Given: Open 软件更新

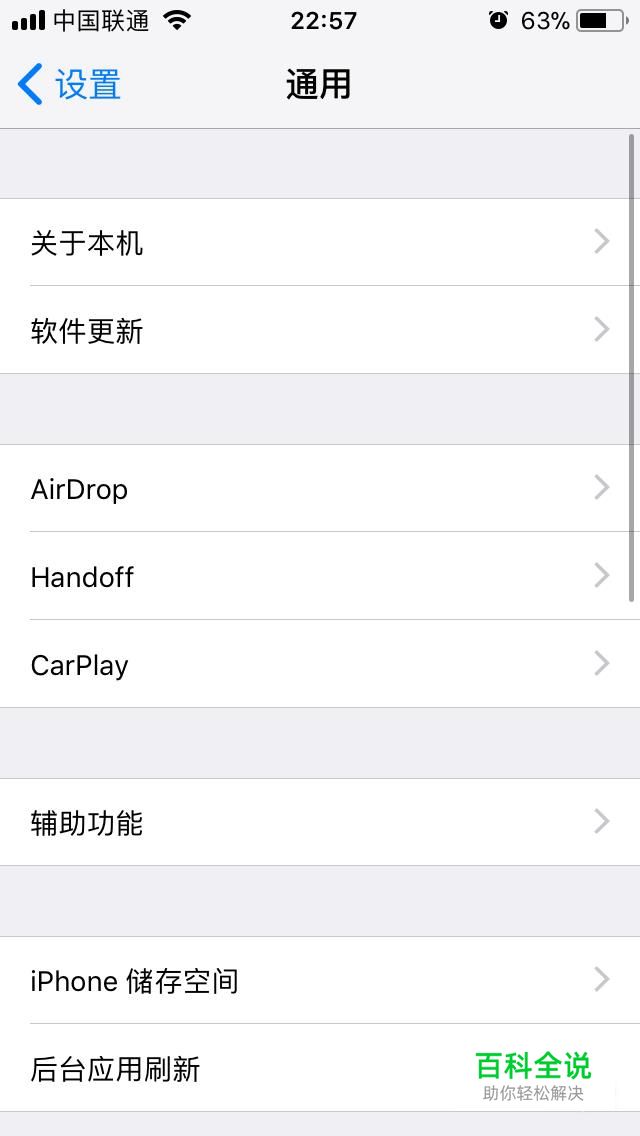Looking at the screenshot, I should click(320, 330).
